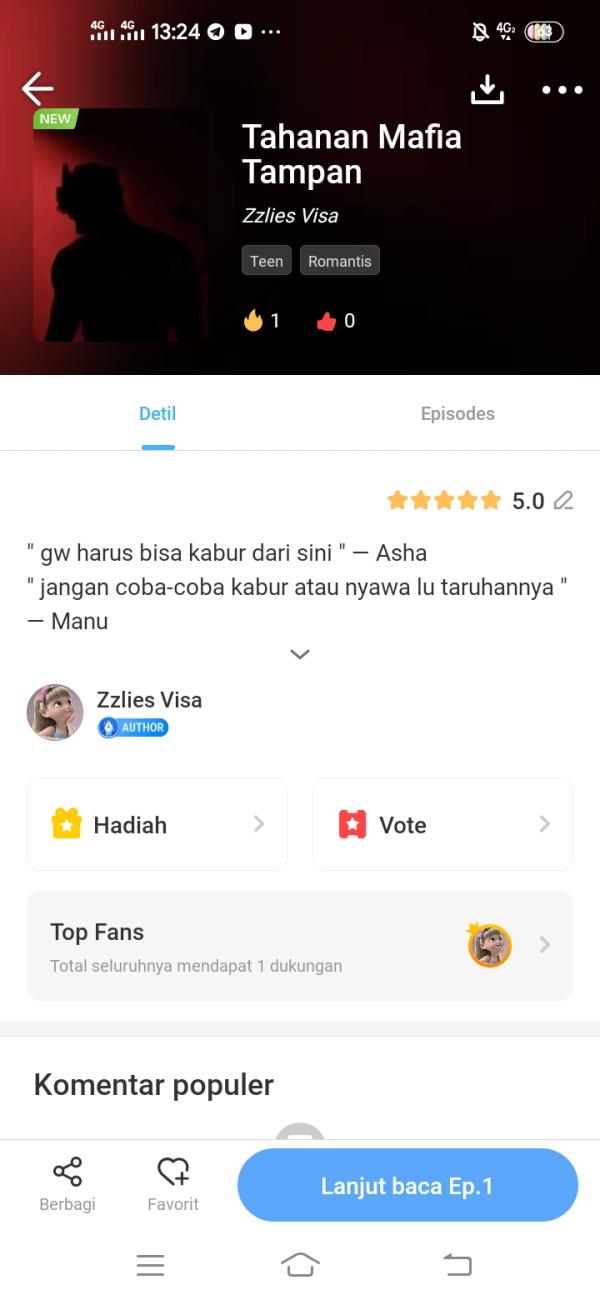Edit your star rating
The height and width of the screenshot is (1300, 600).
tap(564, 501)
